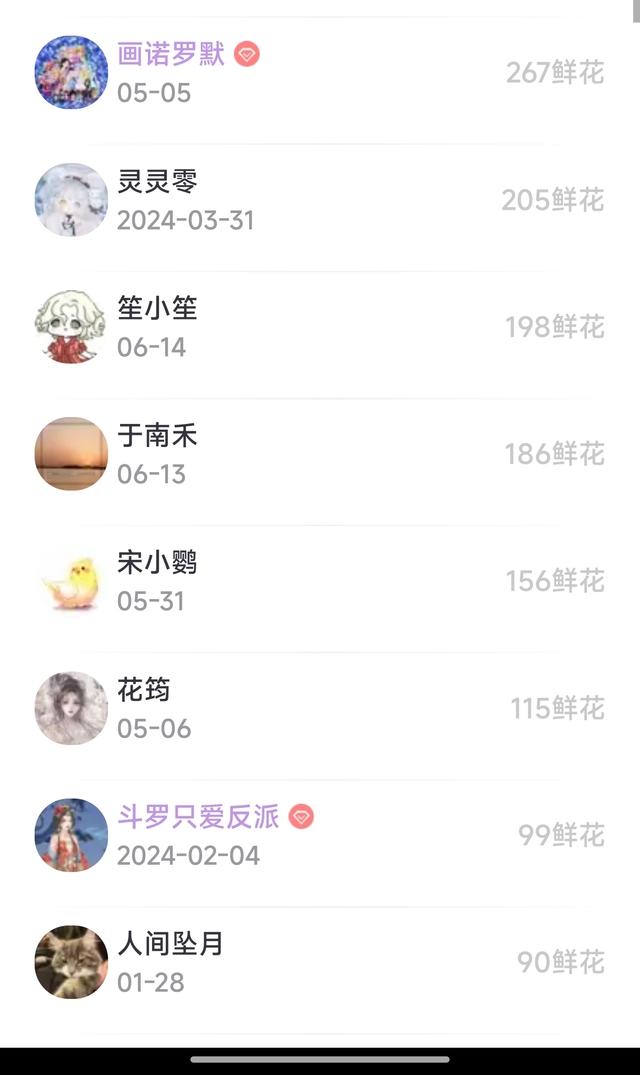The width and height of the screenshot is (640, 1075).
Task: Open 斗罗只爱反派's row
Action: (x=320, y=835)
